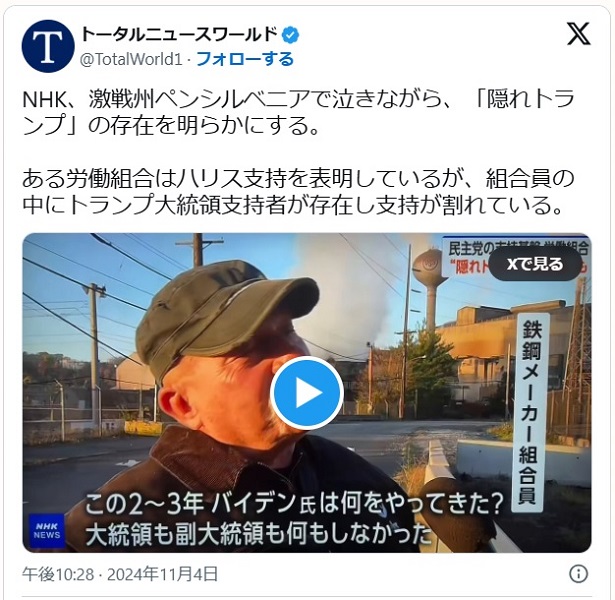Play the embedded NHK news video

(x=307, y=393)
